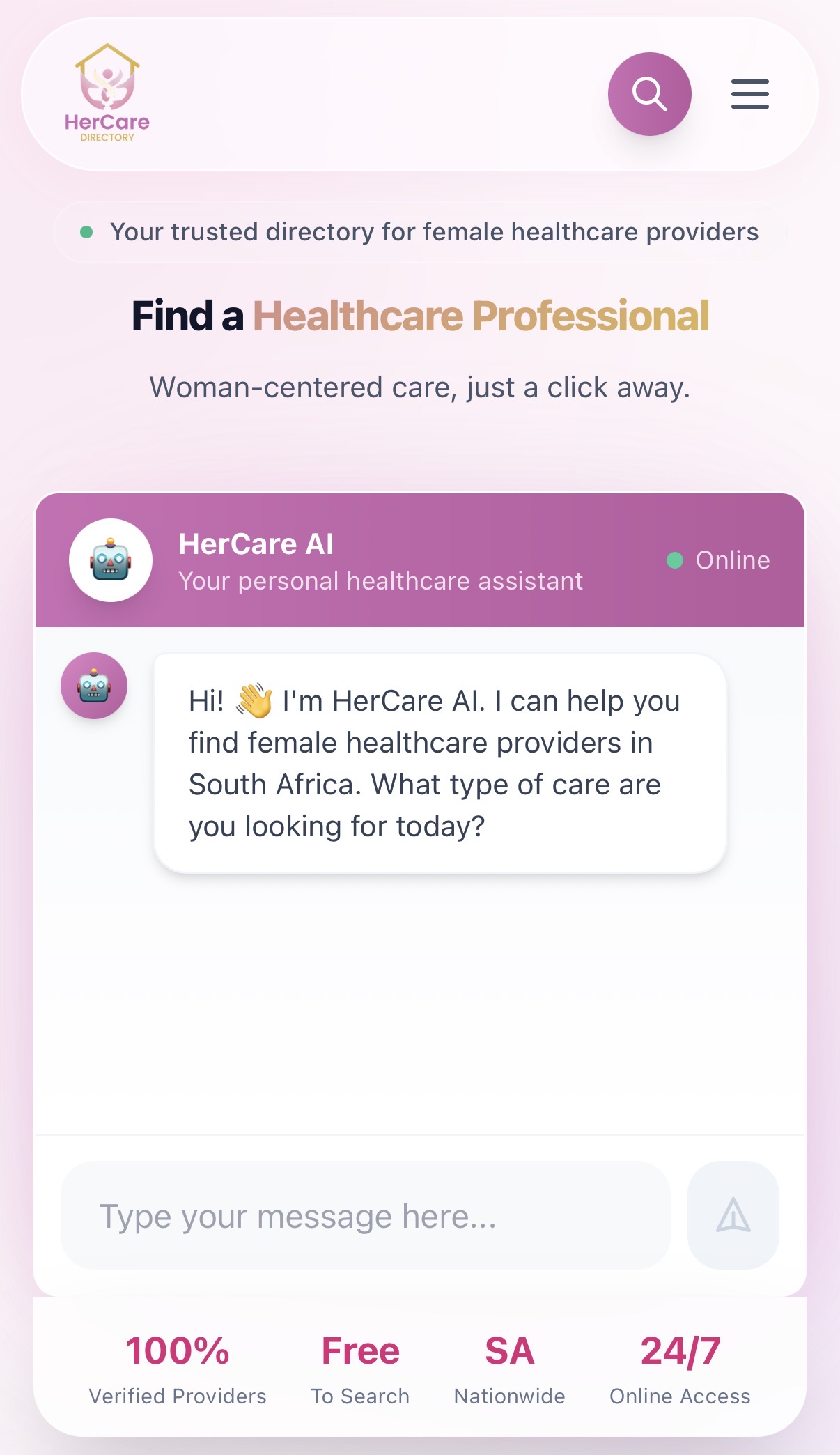This screenshot has height=1455, width=840.
Task: Focus the 'Type your message here...' field
Action: (365, 1216)
